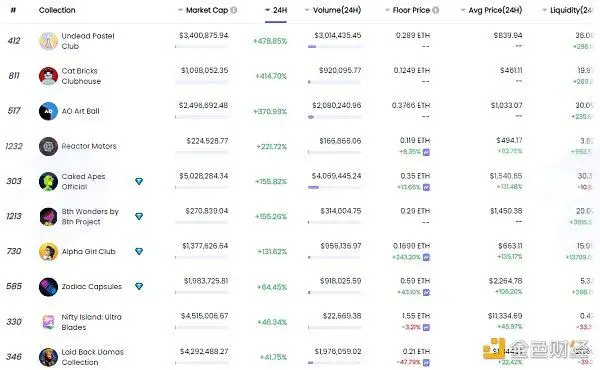Open the Undead Pastel Club collection
This screenshot has width=600, height=370.
point(88,41)
